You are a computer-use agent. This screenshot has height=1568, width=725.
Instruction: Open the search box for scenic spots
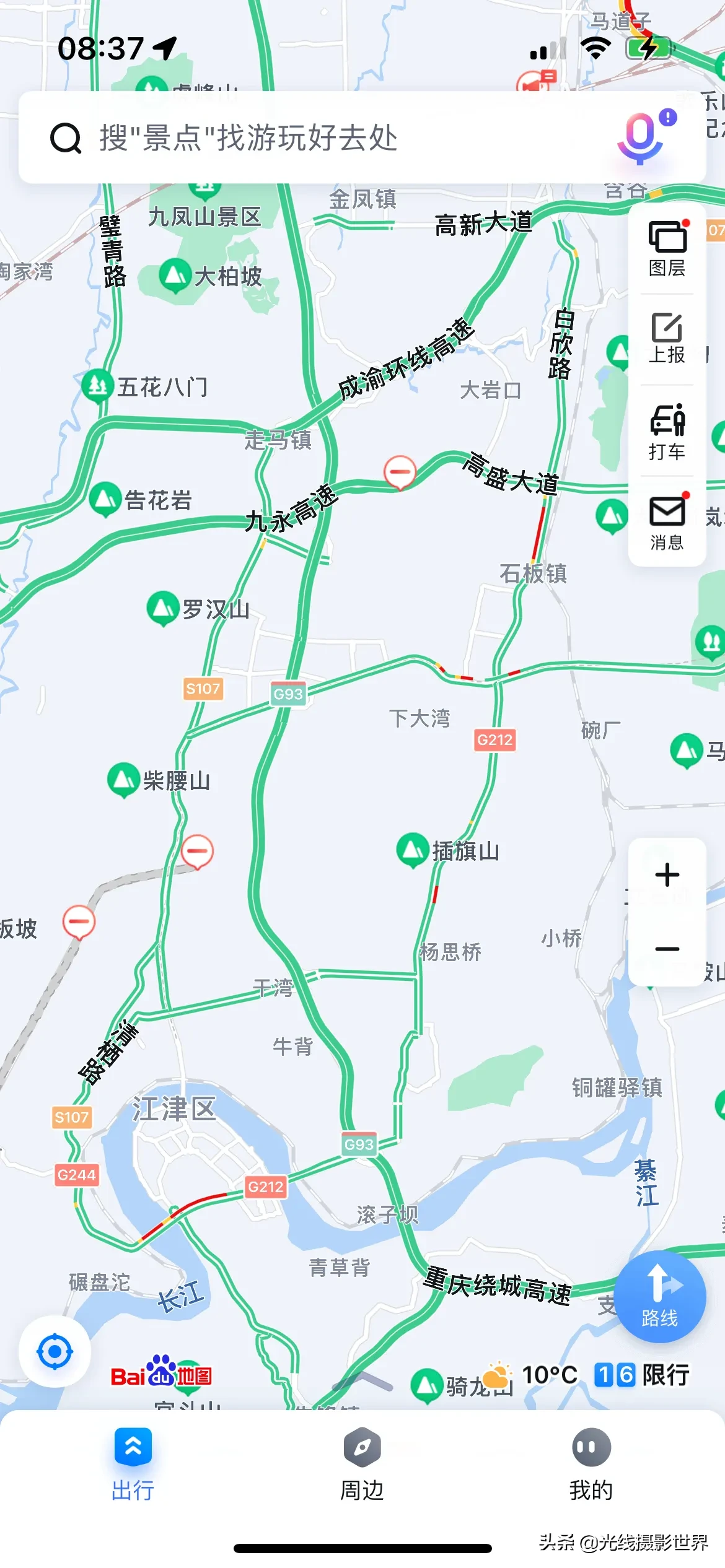click(310, 137)
